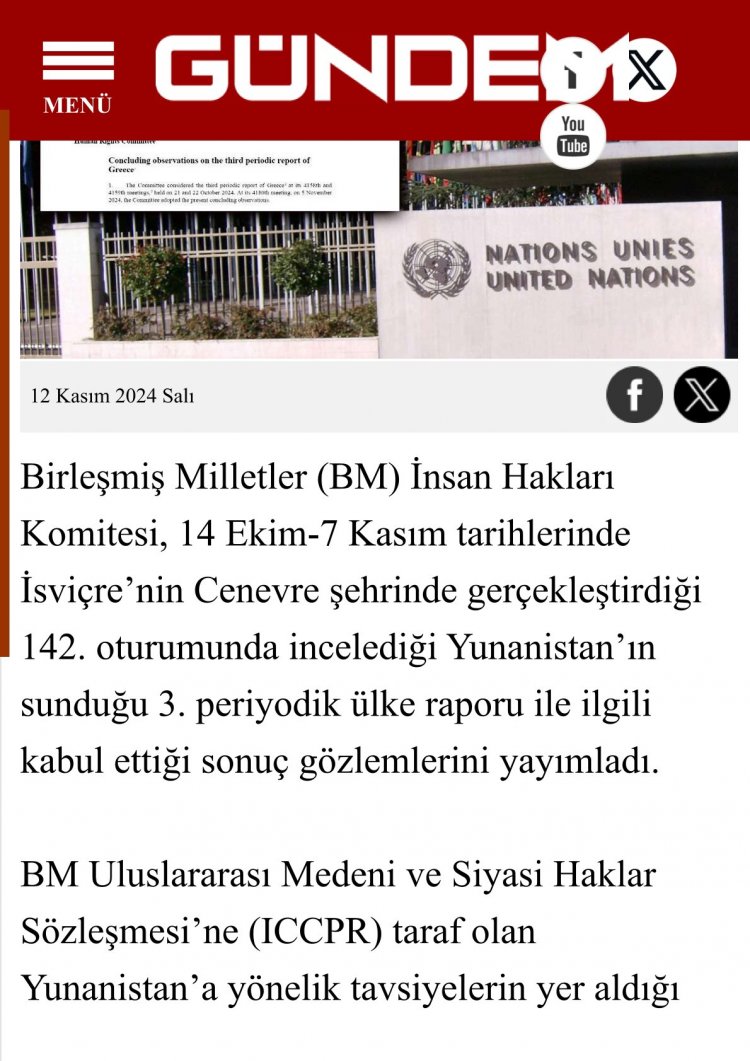The image size is (750, 1061).
Task: Open the site's Facebook page in header
Action: point(573,70)
